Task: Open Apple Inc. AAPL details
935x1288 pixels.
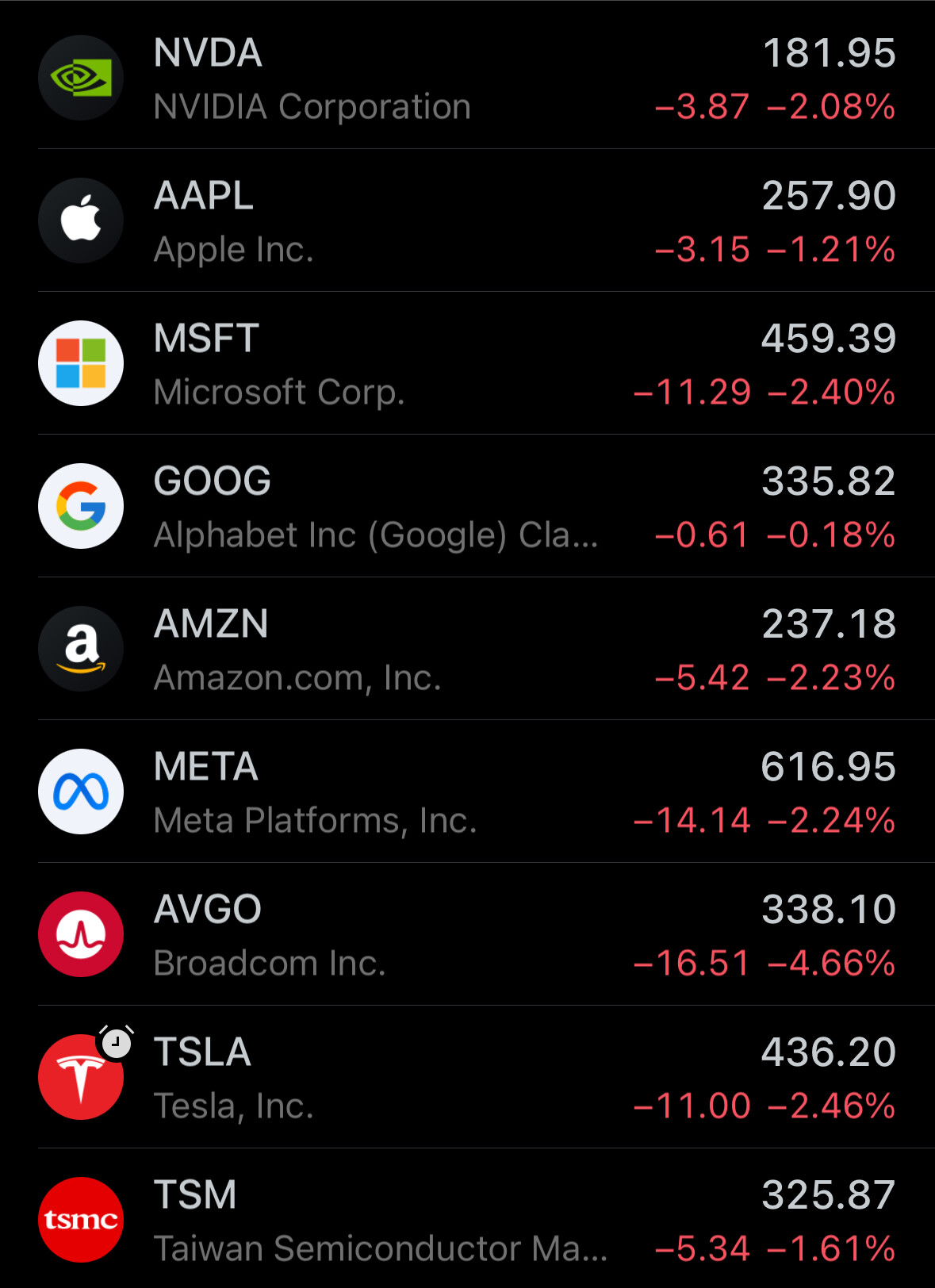Action: (x=467, y=221)
